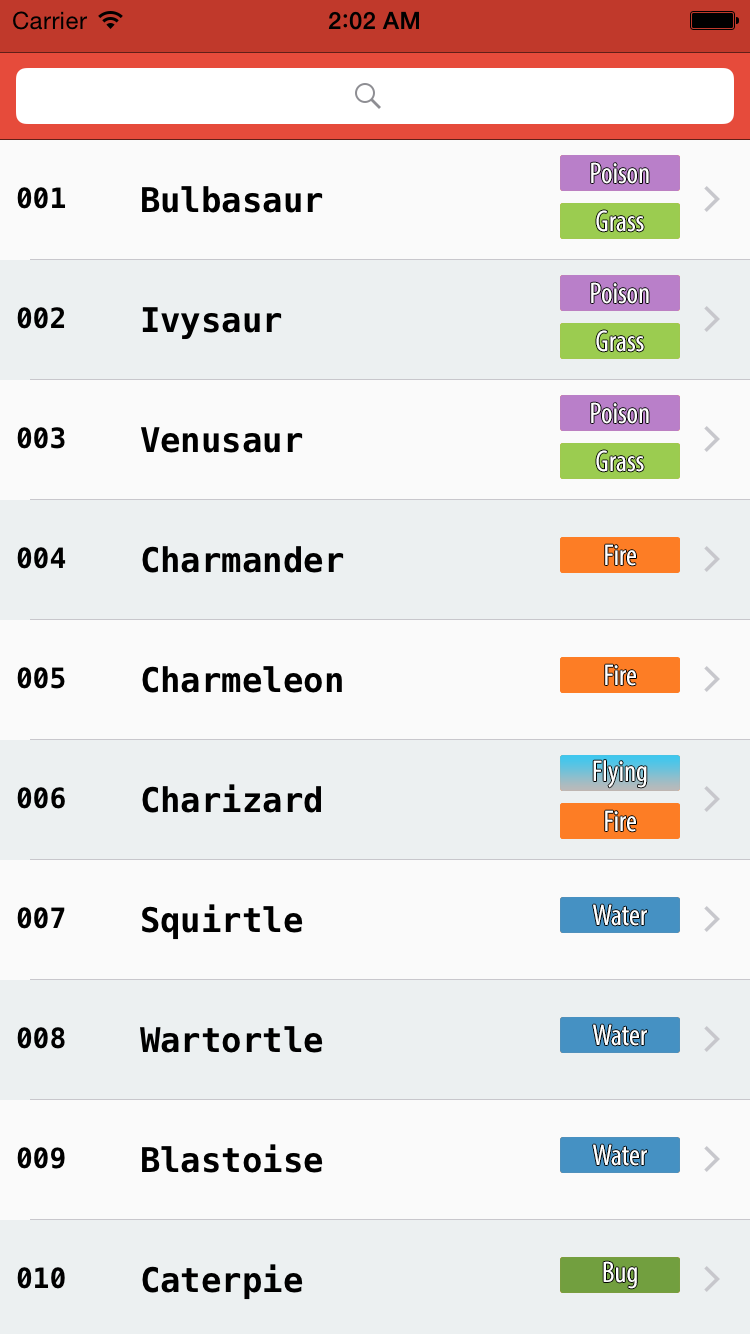Tap the search field at the top
Screen dimensions: 750x1334
[375, 96]
